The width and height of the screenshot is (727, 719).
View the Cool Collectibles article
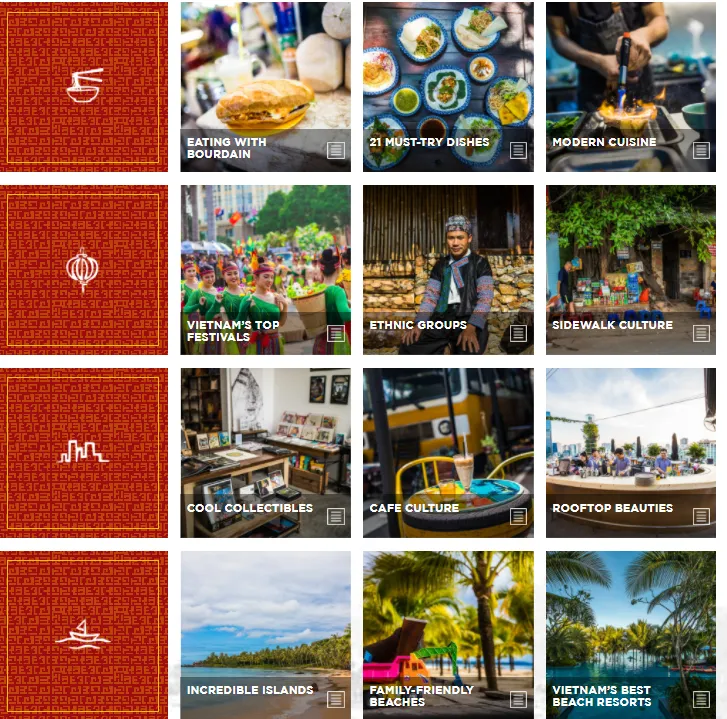pyautogui.click(x=265, y=453)
